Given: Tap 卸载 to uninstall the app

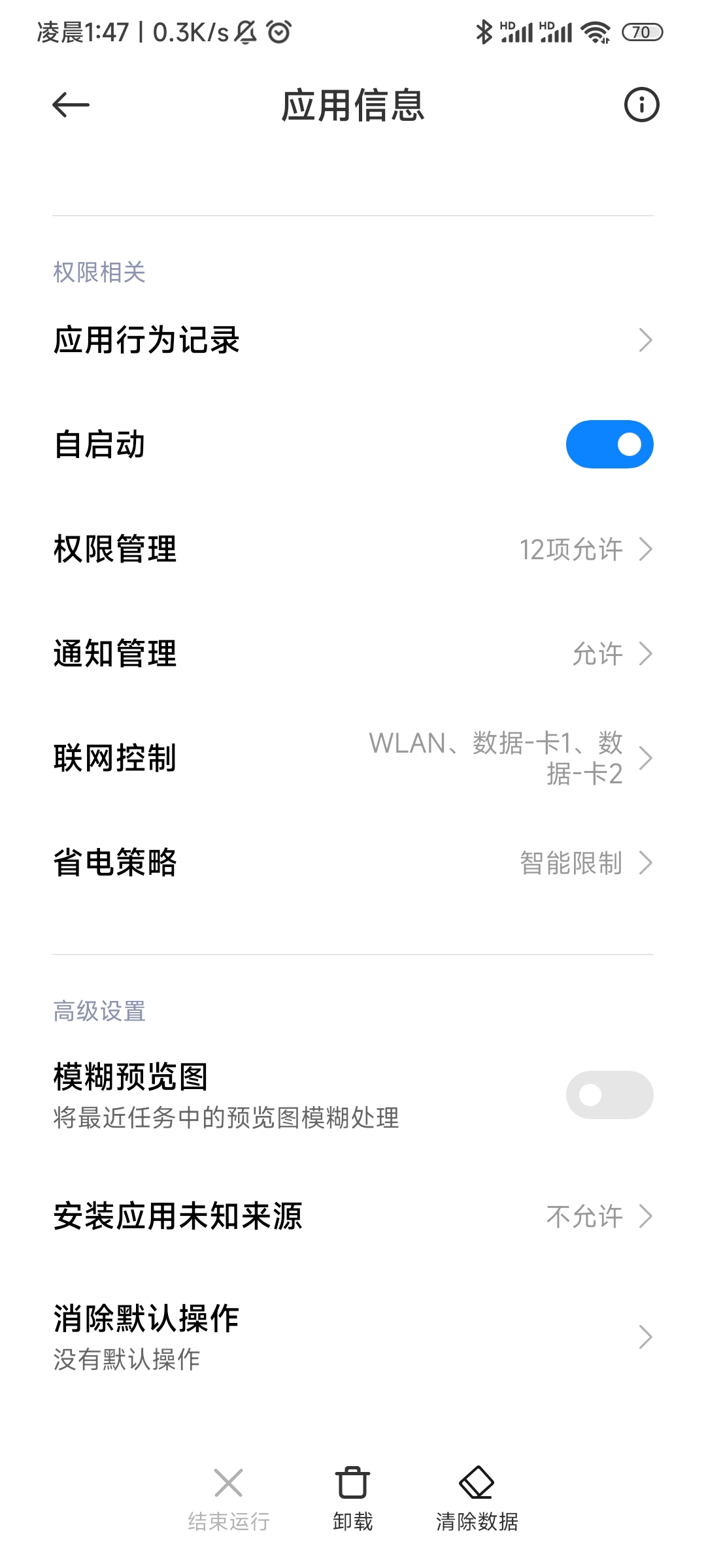Looking at the screenshot, I should (352, 1496).
